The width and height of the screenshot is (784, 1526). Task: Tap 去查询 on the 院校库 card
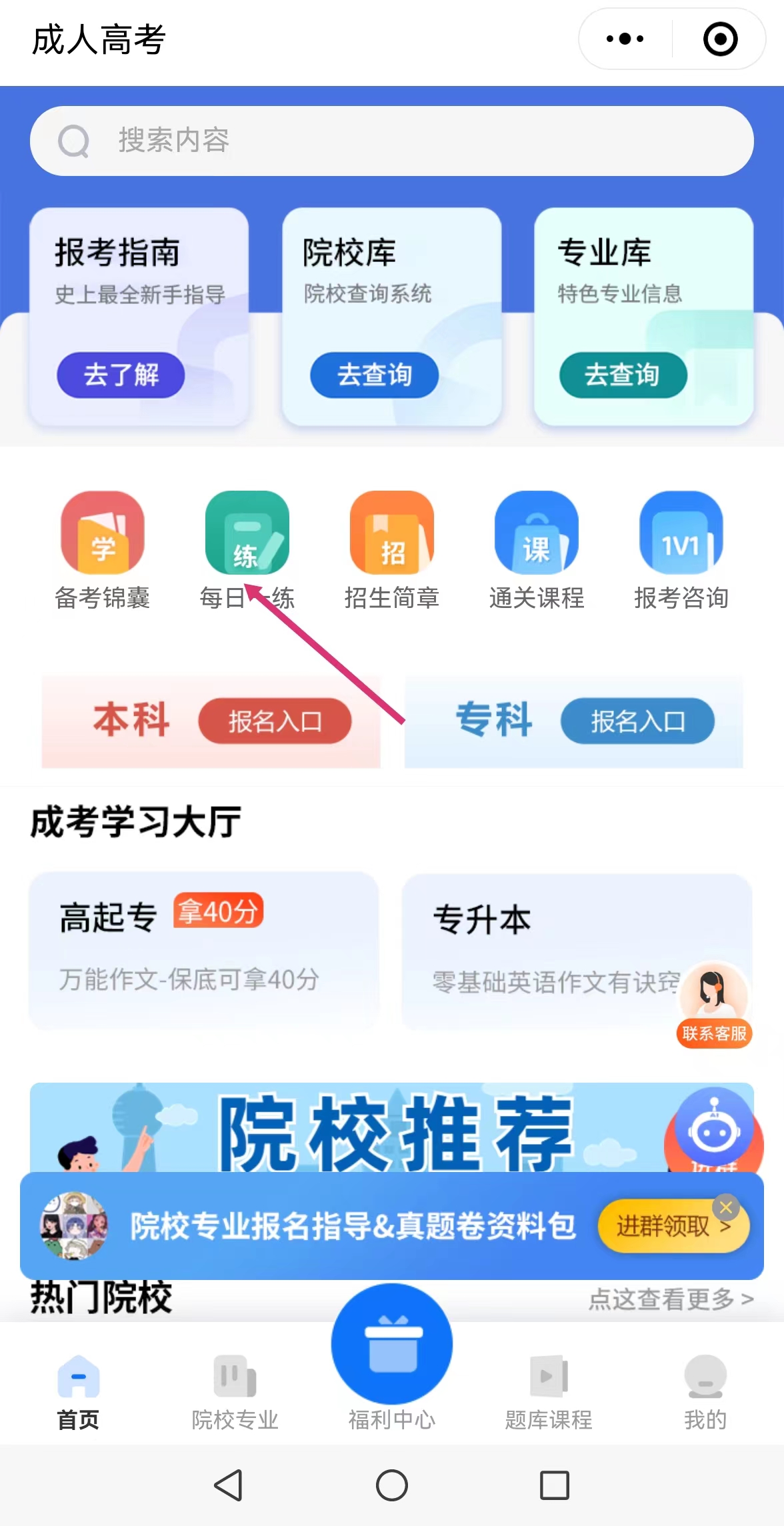(375, 375)
